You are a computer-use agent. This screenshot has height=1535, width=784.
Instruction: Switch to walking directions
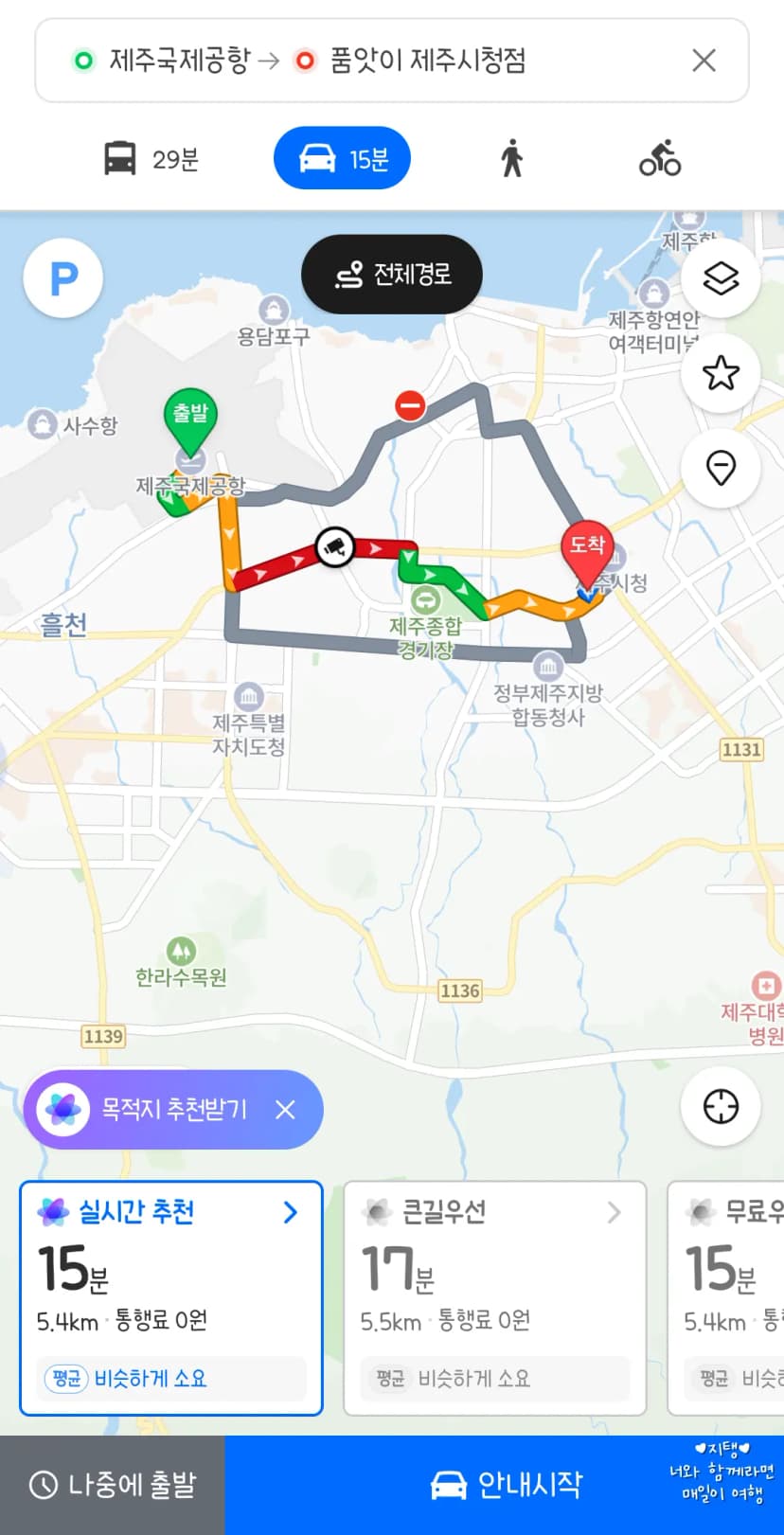(512, 159)
